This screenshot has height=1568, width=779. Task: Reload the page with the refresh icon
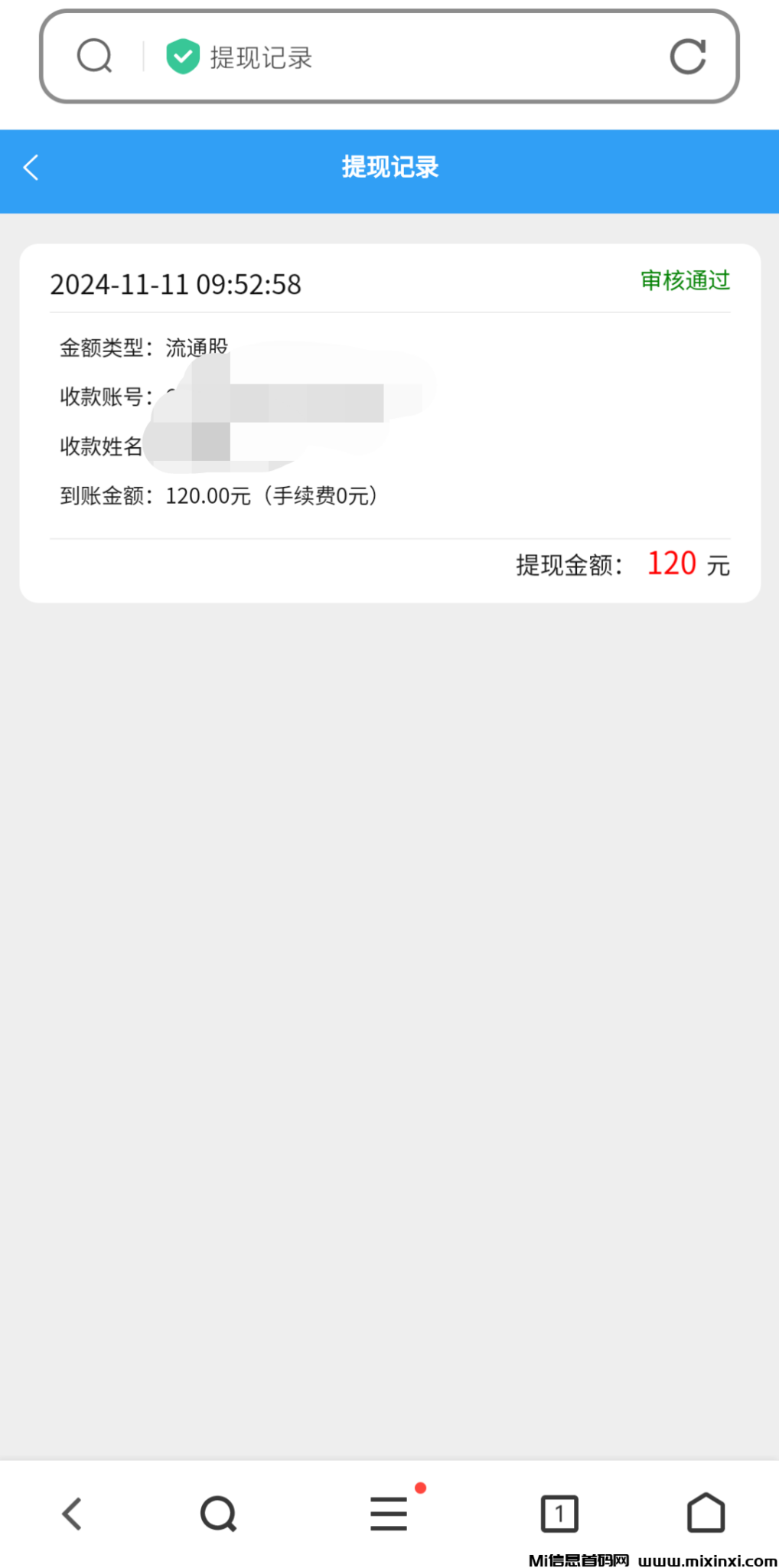pos(687,57)
